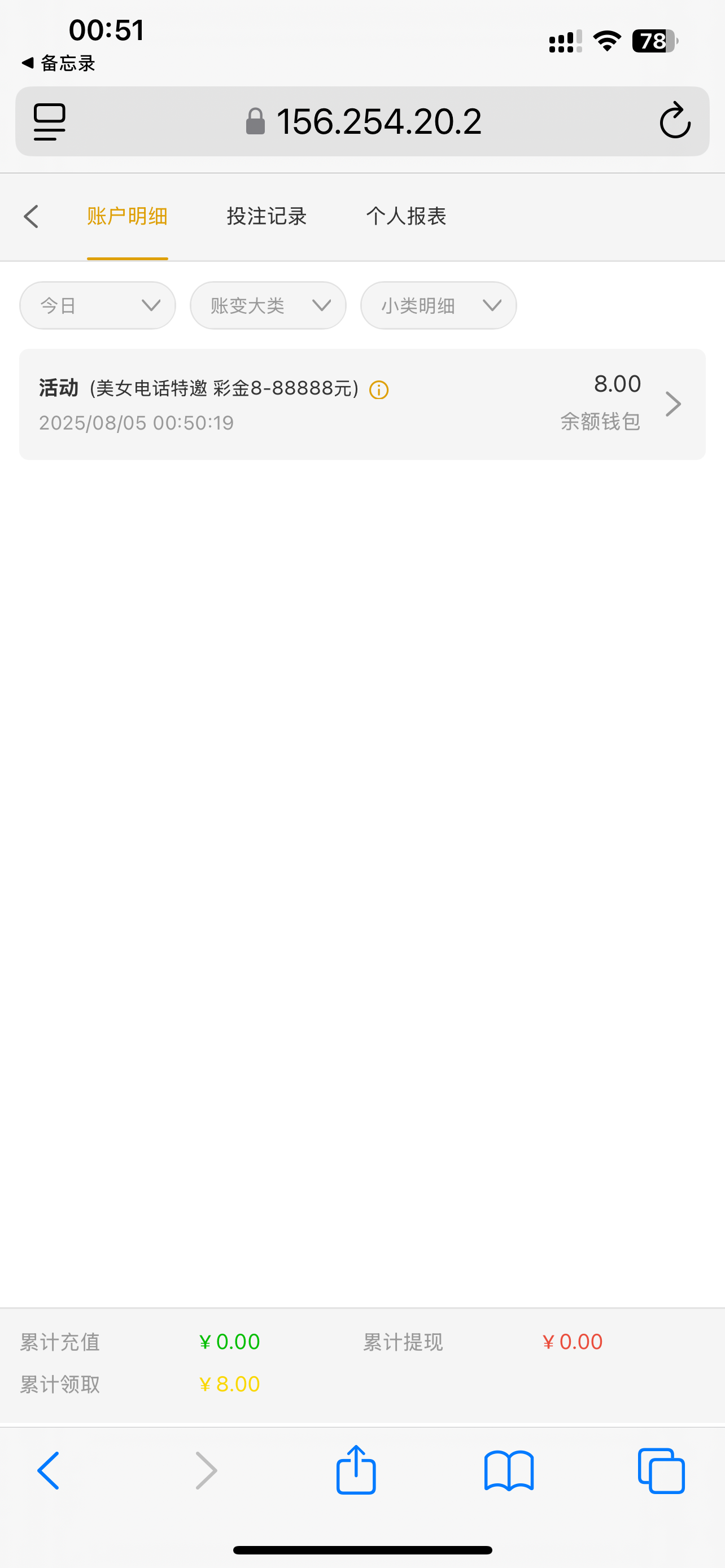Open the 活动 8.00 transaction entry
Screen dimensions: 725x1568
[362, 404]
